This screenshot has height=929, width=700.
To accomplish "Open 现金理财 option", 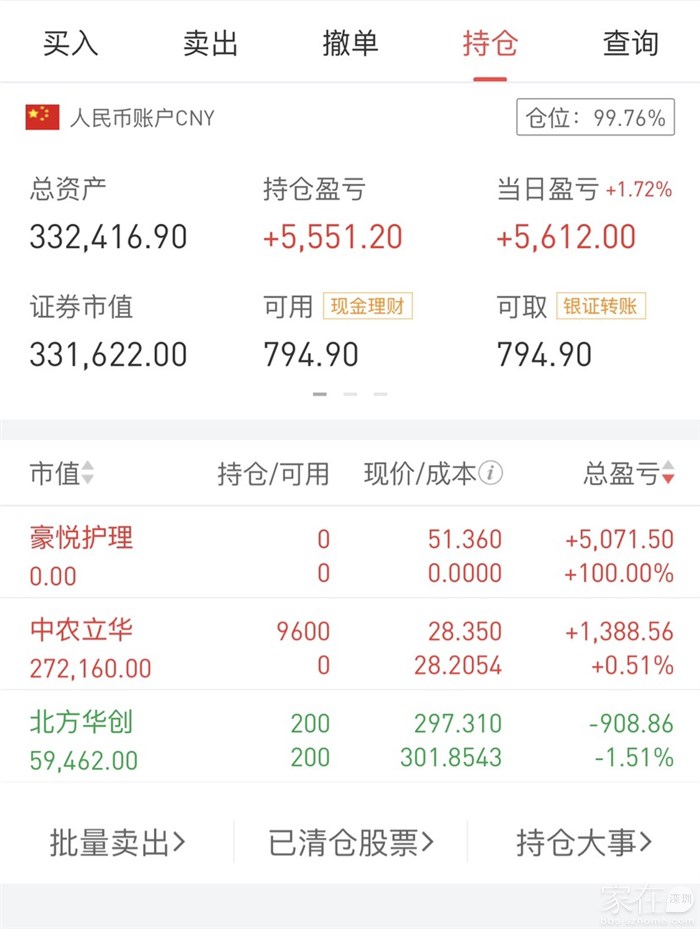I will point(367,306).
